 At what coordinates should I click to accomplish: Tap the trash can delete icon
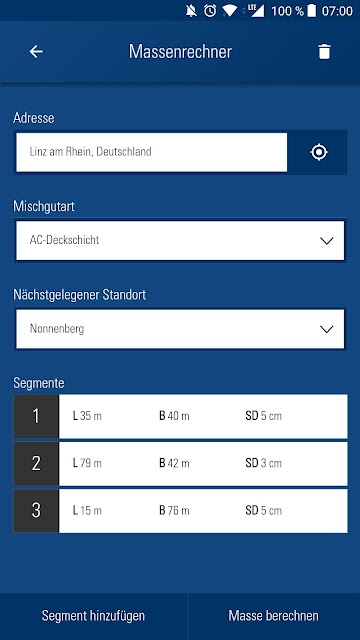pos(324,52)
